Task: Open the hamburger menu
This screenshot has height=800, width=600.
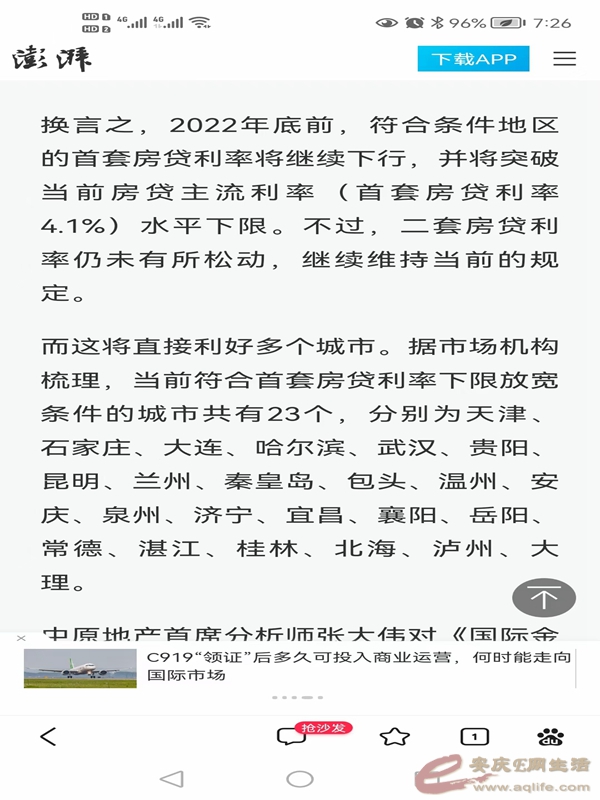Action: (x=565, y=59)
